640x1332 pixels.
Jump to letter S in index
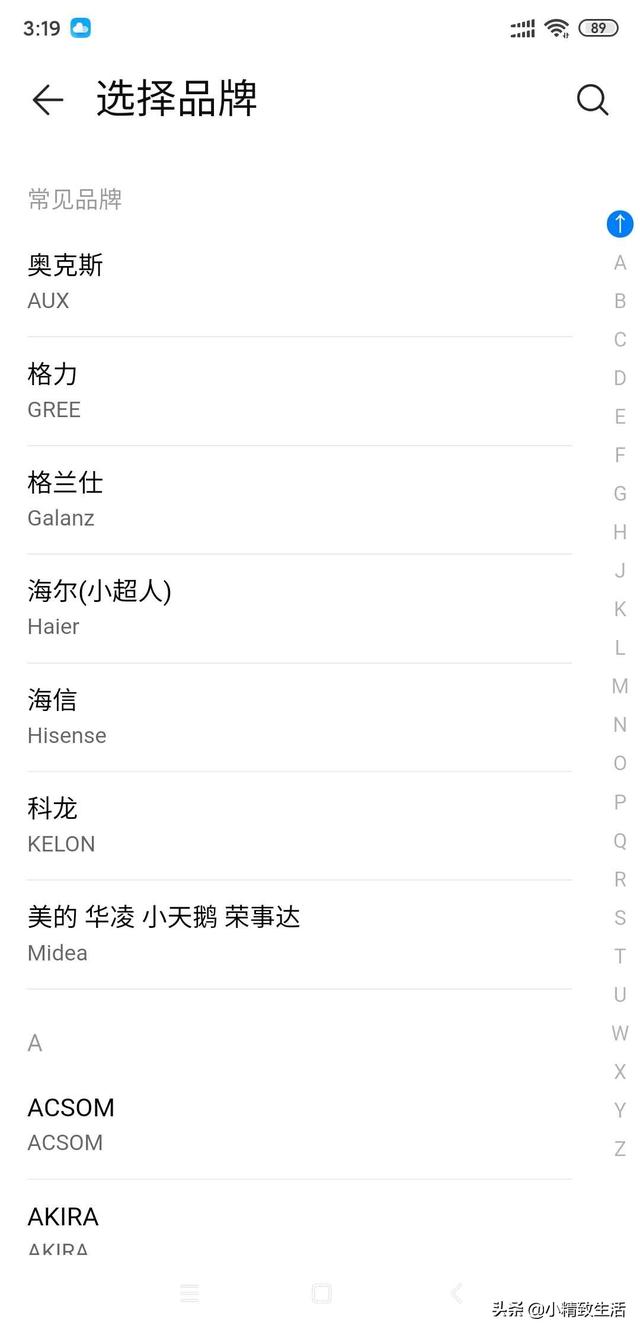click(620, 918)
